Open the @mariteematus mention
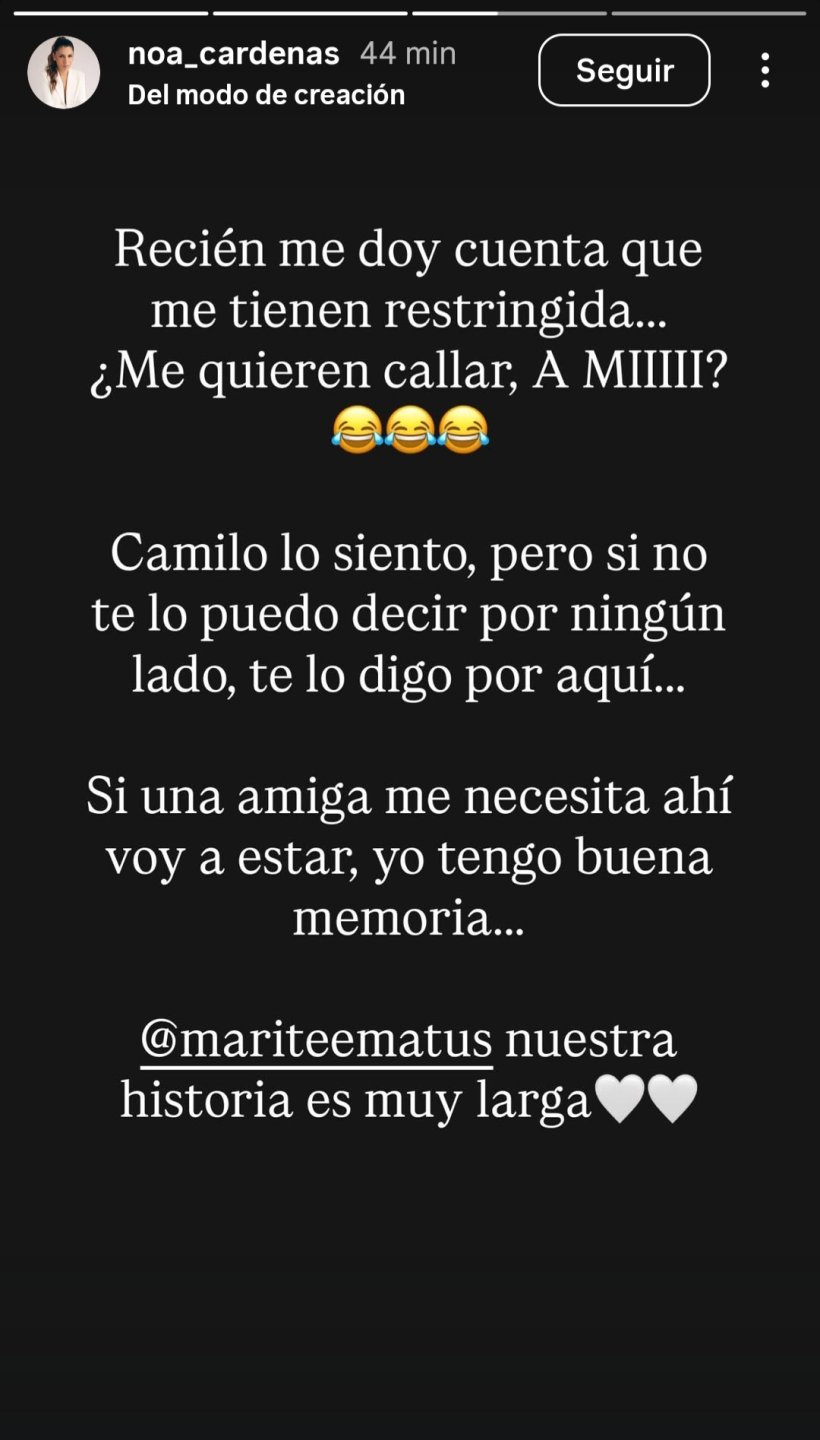 pyautogui.click(x=317, y=1040)
